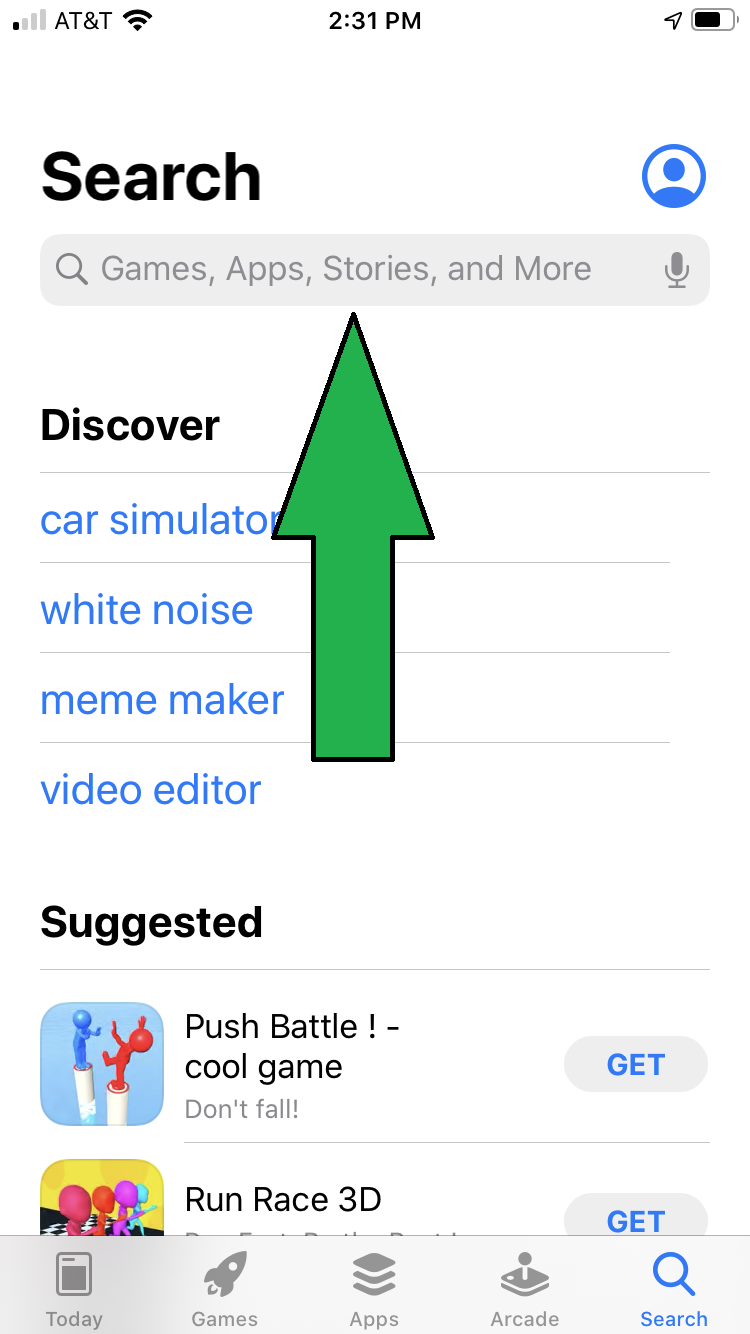Choose the meme maker suggestion
Viewport: 750px width, 1334px height.
(x=162, y=700)
